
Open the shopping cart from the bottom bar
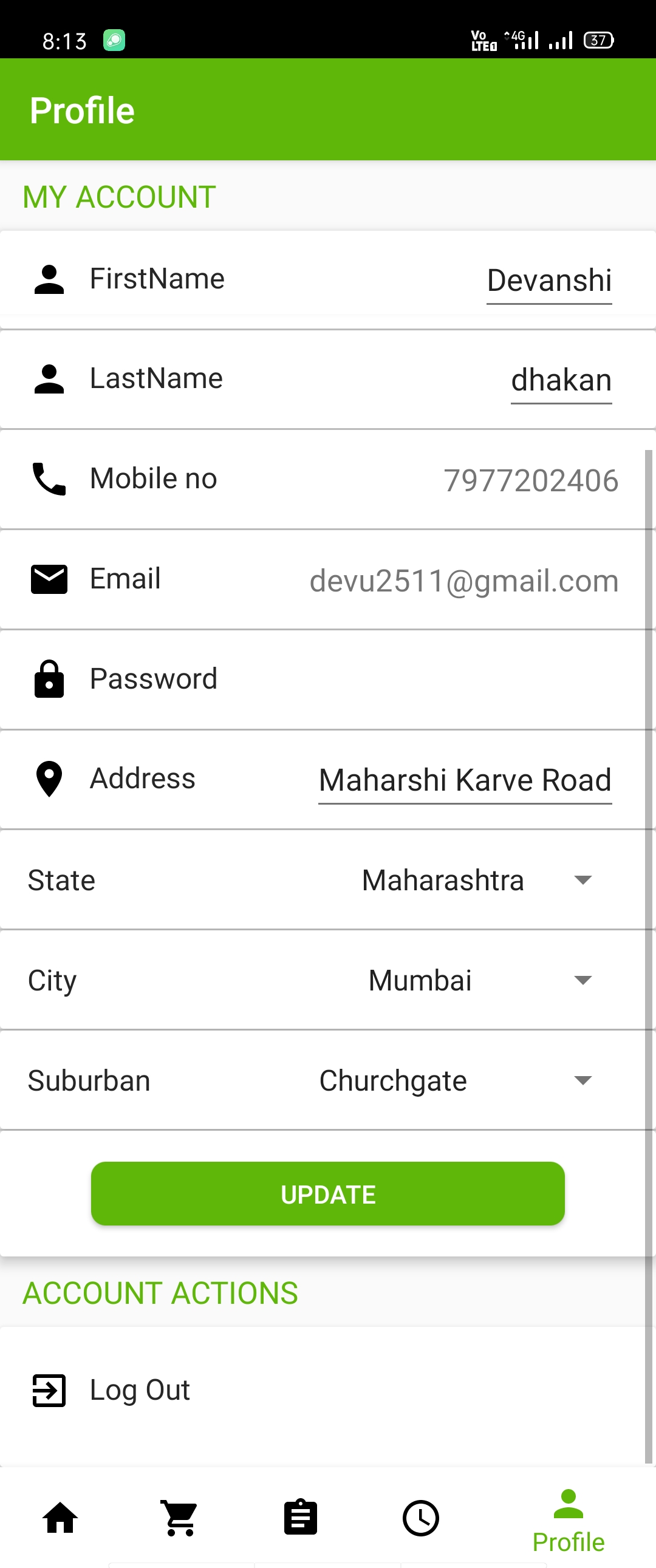coord(178,1518)
